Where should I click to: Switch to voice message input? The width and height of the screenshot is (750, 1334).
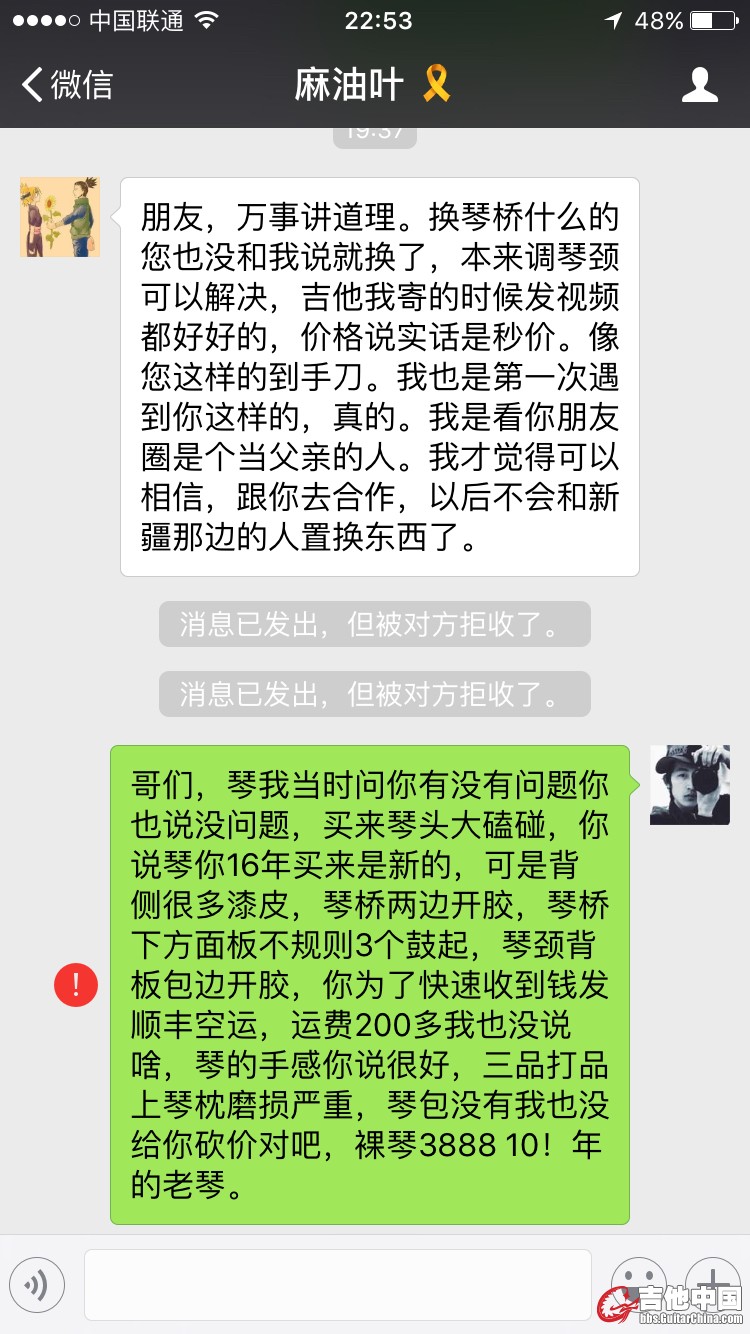pyautogui.click(x=38, y=1284)
